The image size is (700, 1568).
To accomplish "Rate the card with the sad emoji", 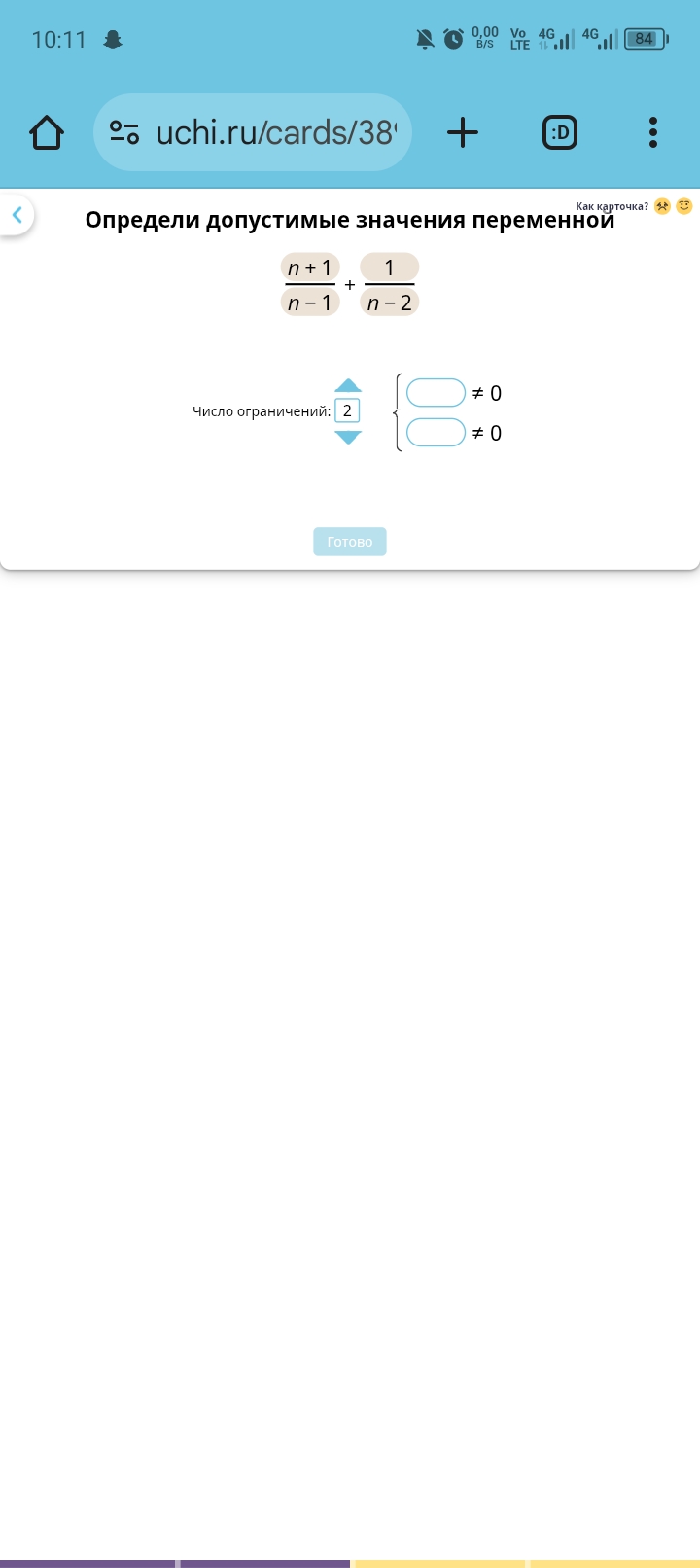I will (x=662, y=206).
